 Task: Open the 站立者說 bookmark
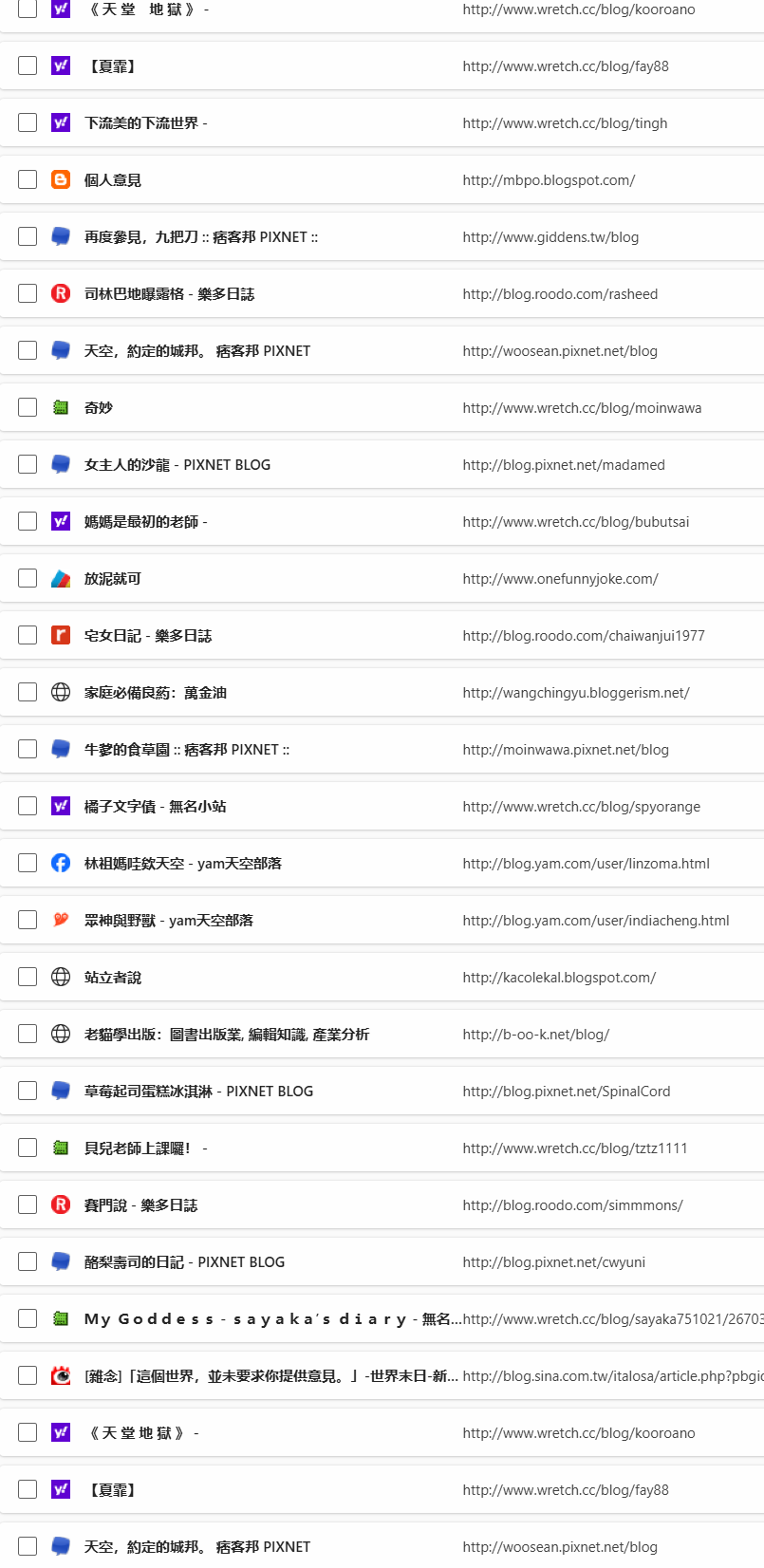pos(113,978)
